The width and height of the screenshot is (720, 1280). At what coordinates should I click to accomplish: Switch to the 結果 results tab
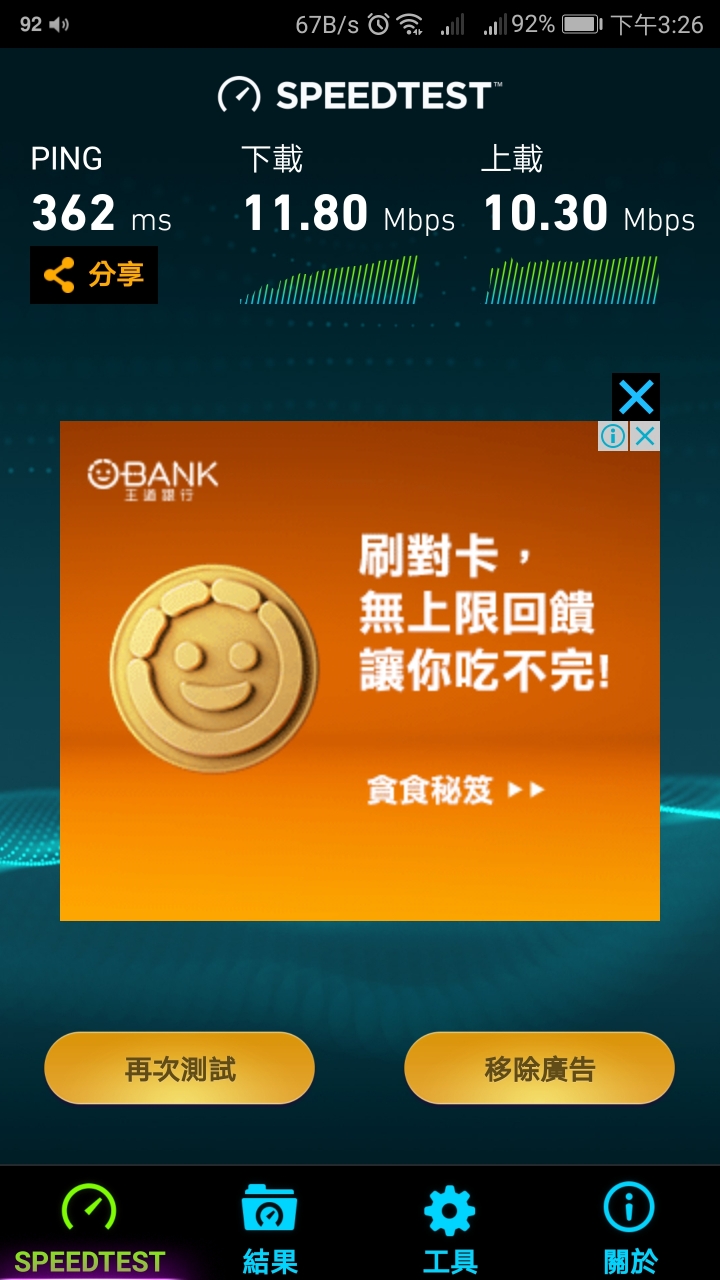[x=270, y=1226]
